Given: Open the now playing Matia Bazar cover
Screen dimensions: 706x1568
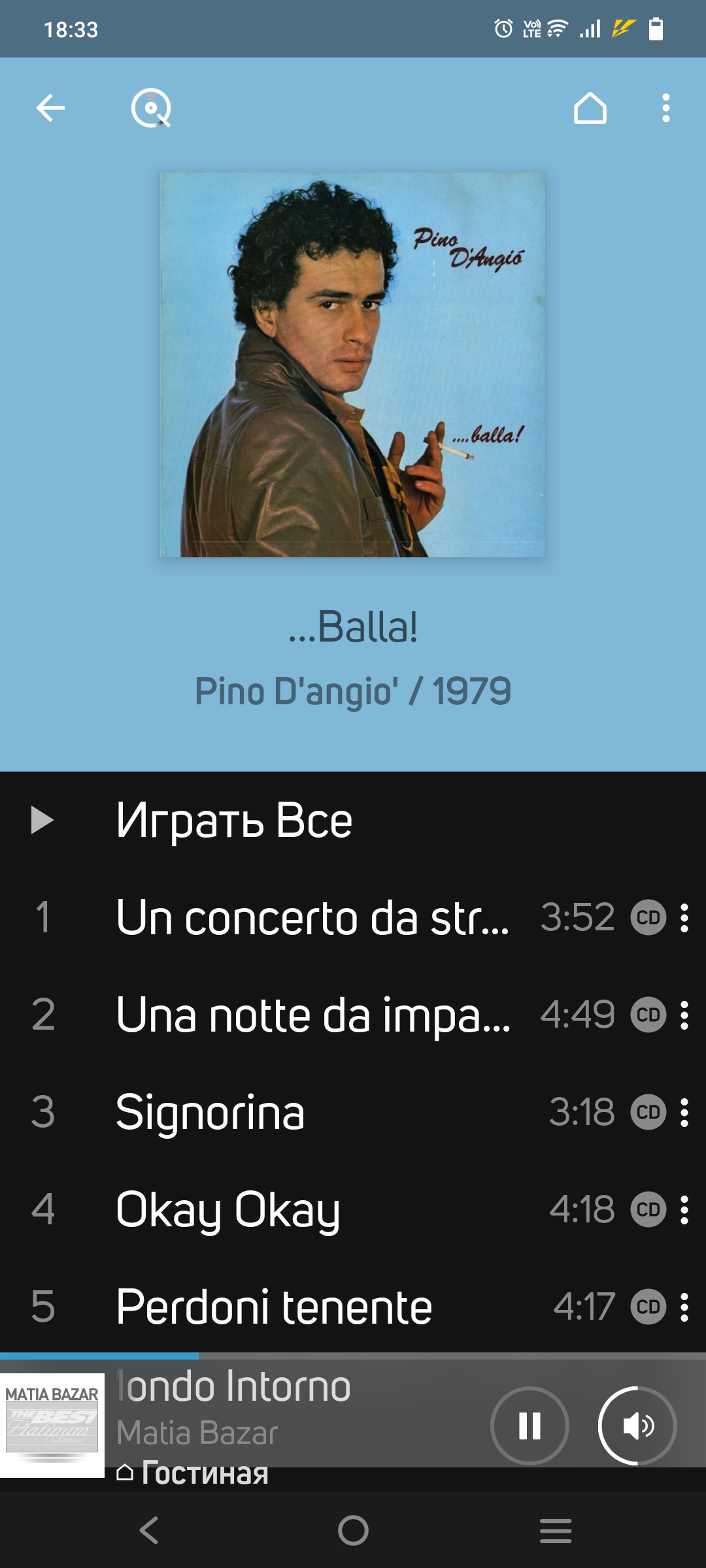Looking at the screenshot, I should [x=52, y=1426].
